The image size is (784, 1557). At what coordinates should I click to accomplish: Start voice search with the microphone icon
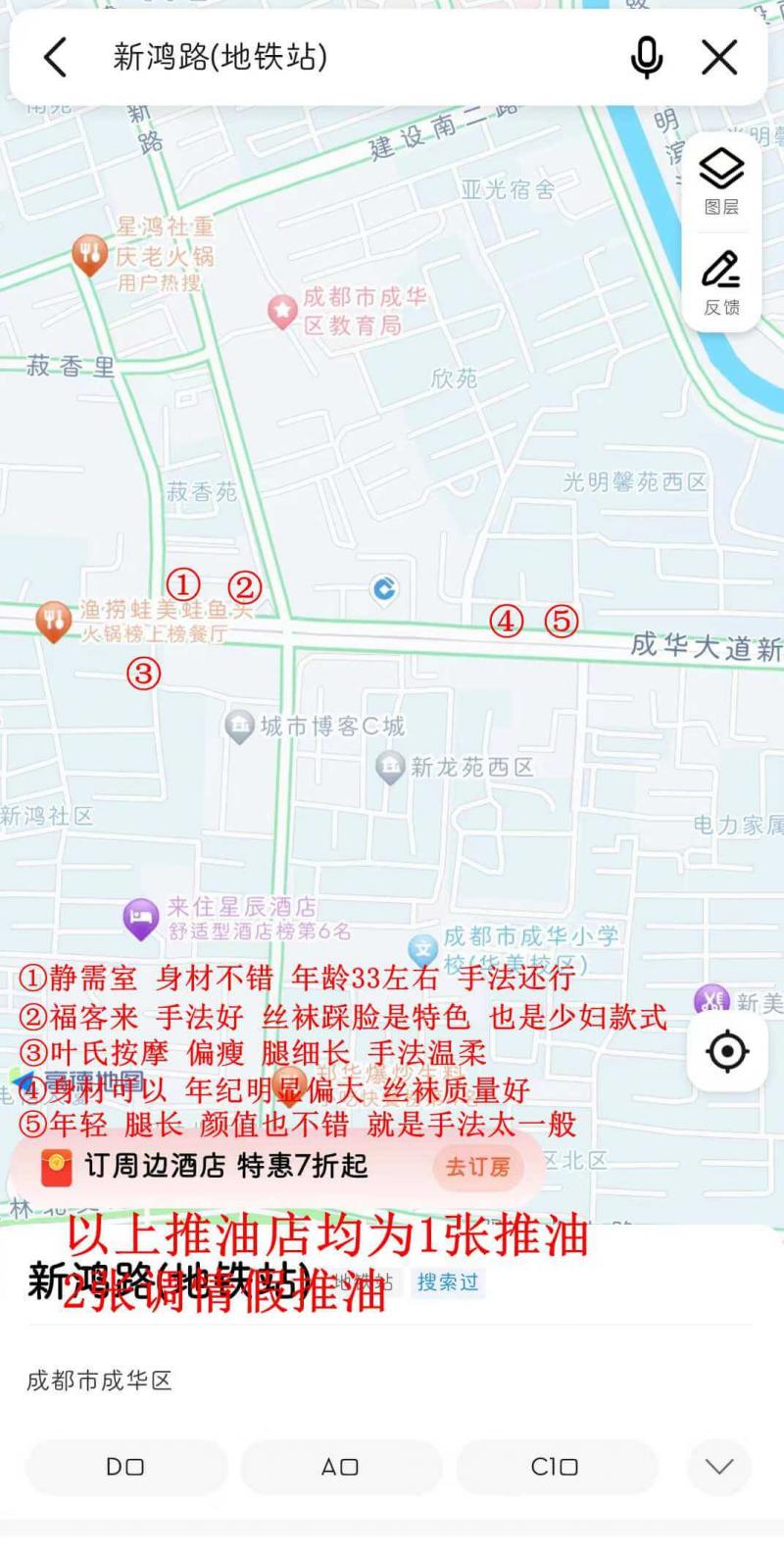pos(648,58)
